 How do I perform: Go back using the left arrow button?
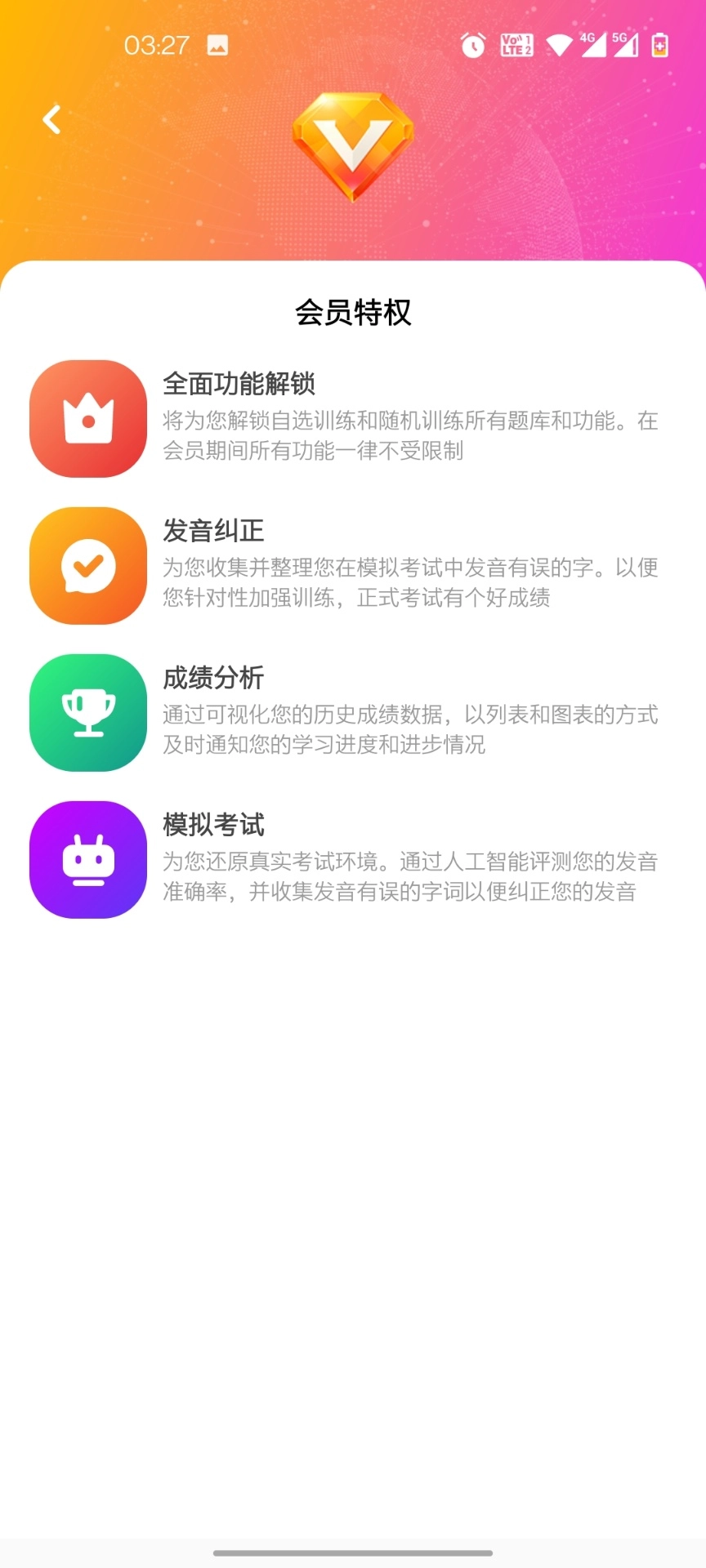click(52, 119)
